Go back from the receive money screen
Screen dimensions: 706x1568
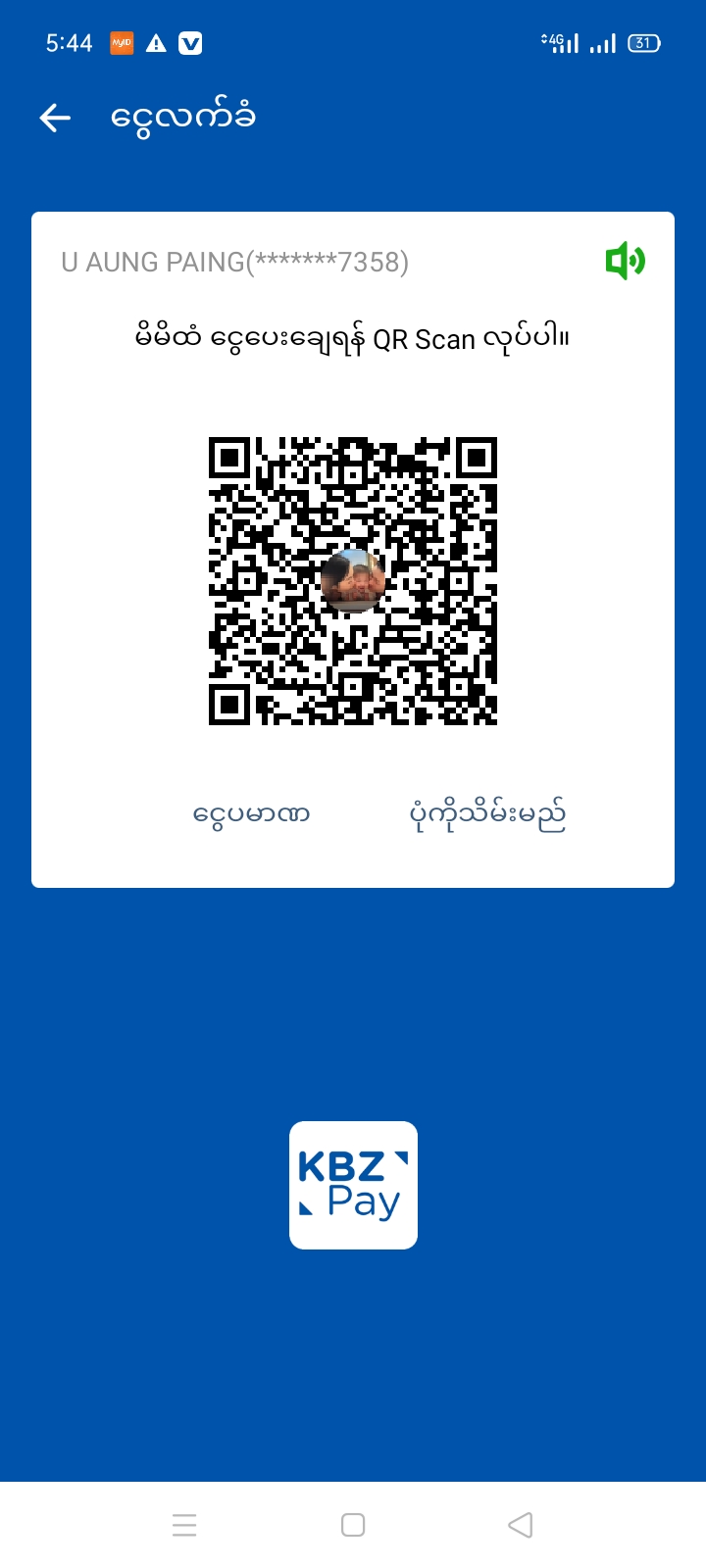(x=56, y=119)
